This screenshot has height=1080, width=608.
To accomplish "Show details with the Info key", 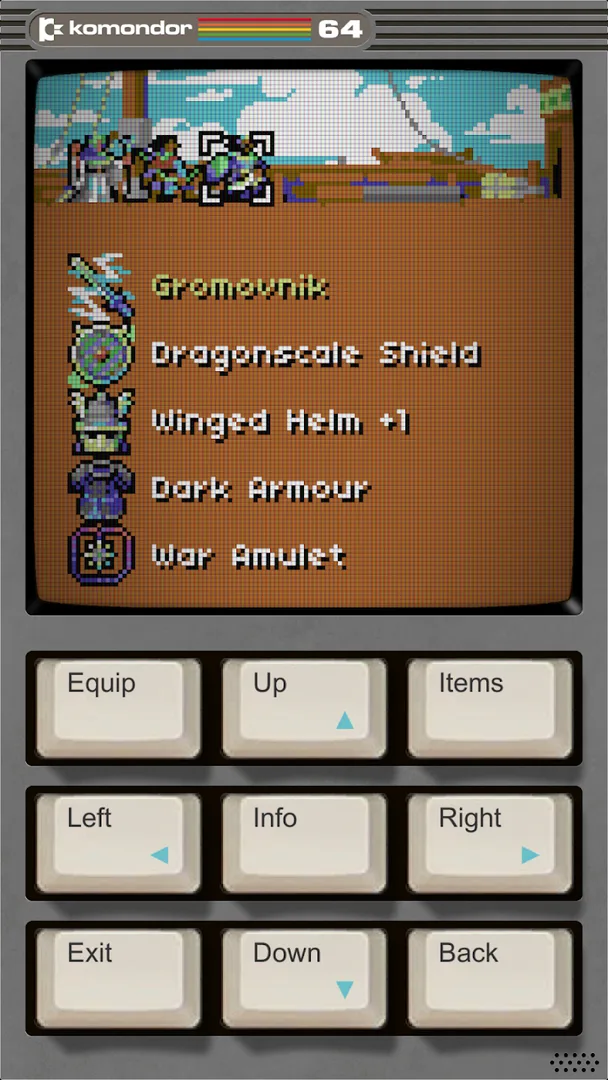I will click(x=304, y=842).
